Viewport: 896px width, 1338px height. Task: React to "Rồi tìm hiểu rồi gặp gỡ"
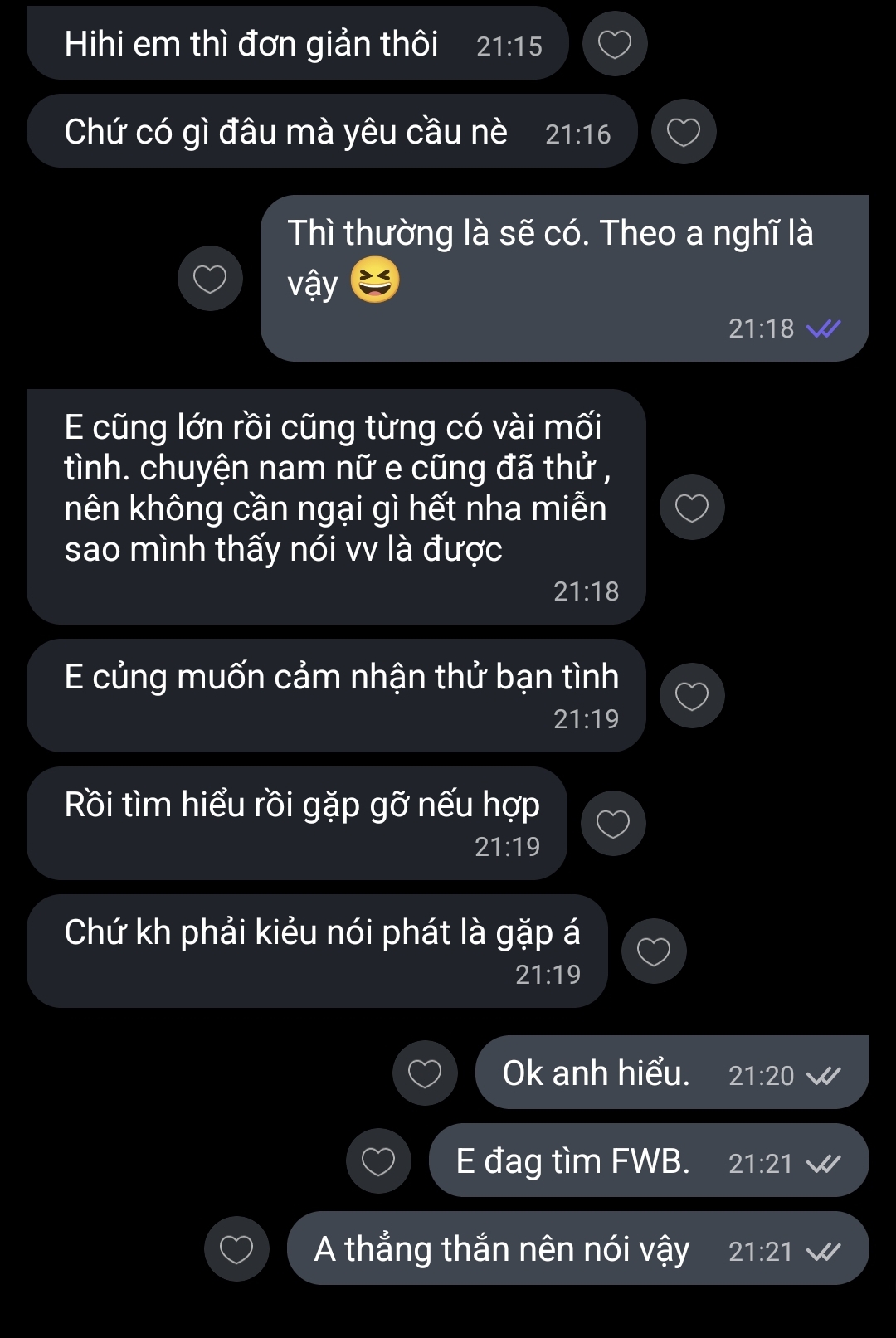(x=613, y=824)
